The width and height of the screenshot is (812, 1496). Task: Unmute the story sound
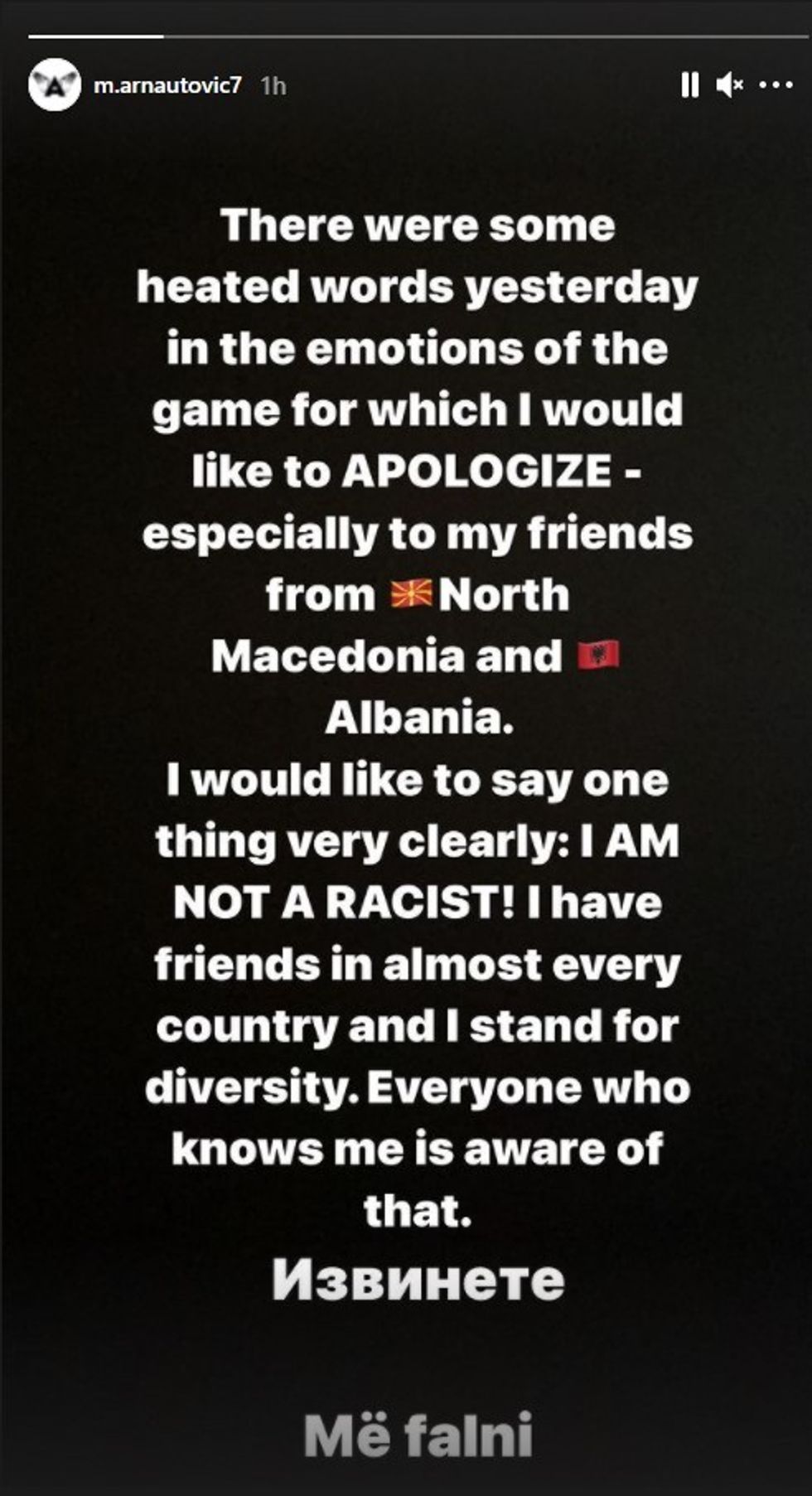pos(729,85)
